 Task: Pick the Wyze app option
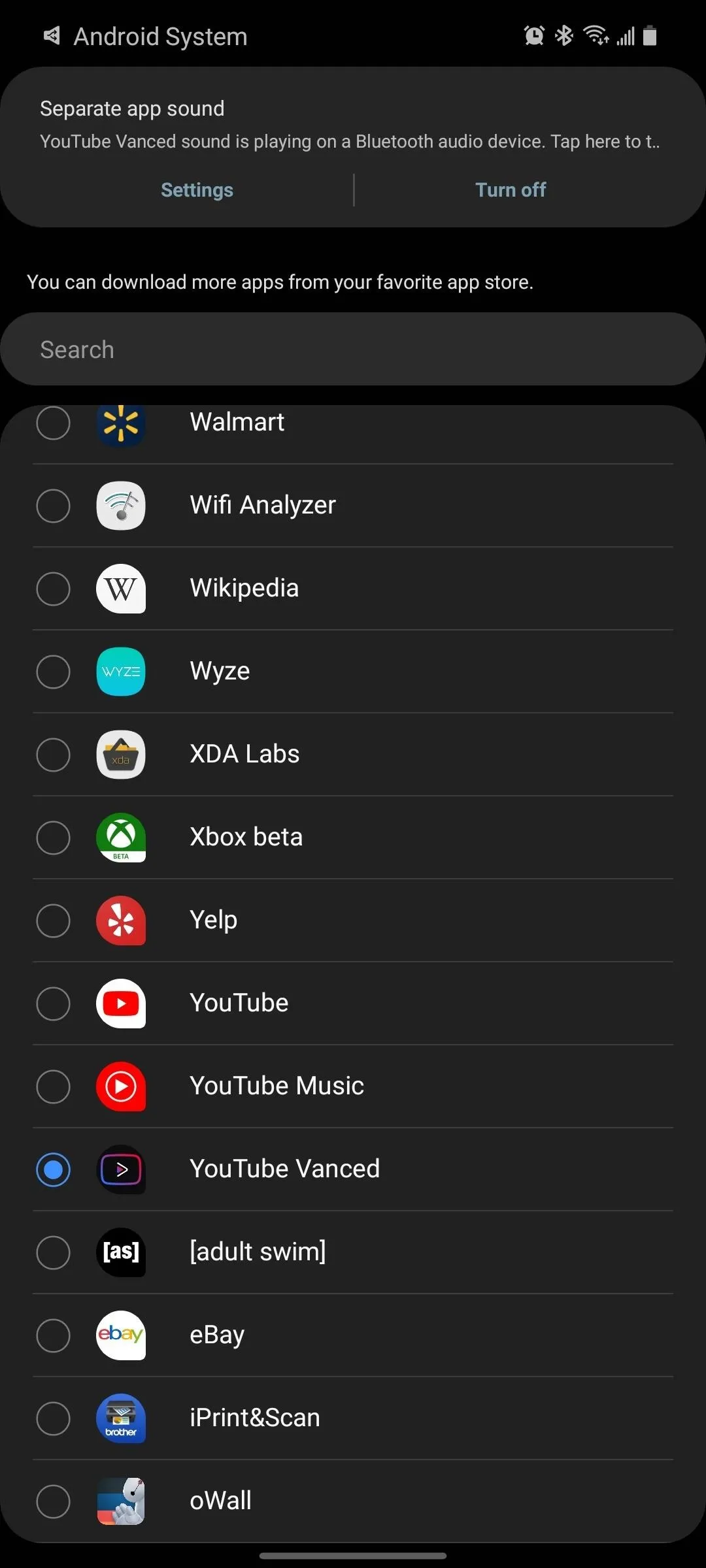[353, 672]
